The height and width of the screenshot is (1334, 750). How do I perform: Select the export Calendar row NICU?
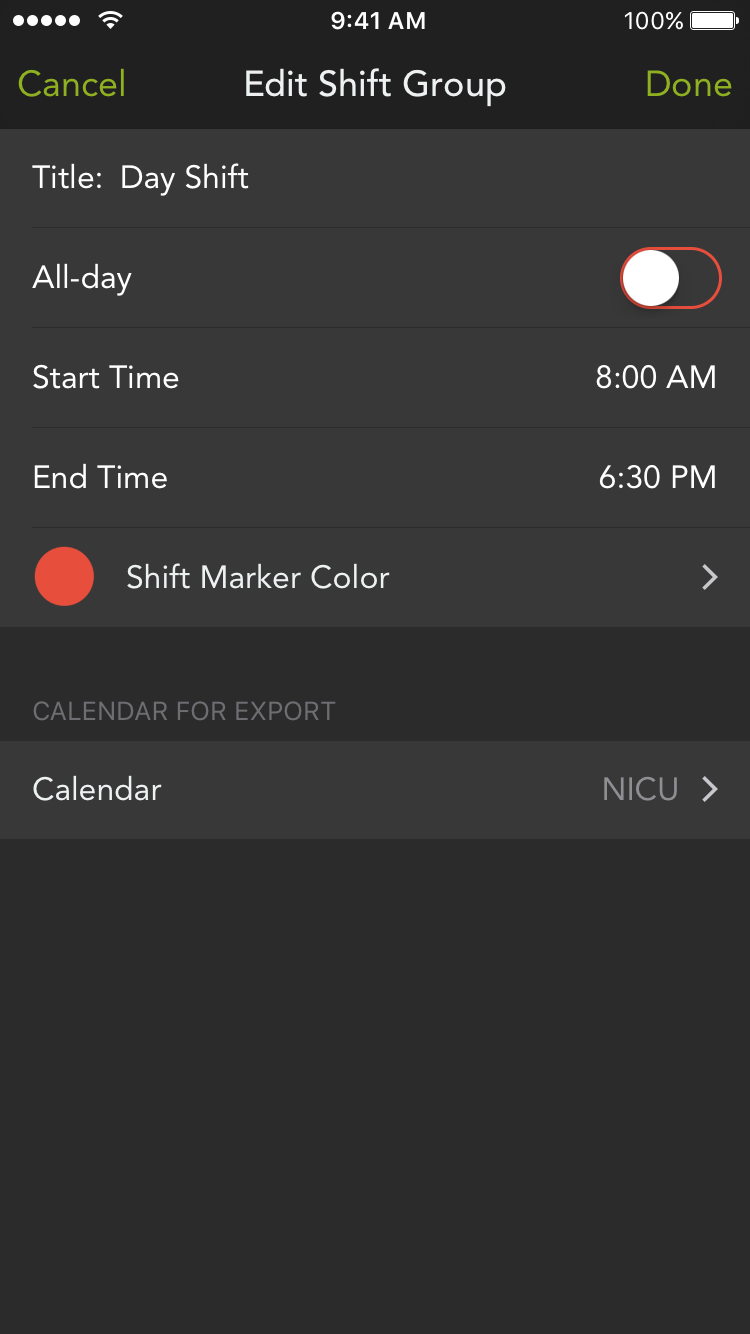(x=375, y=790)
